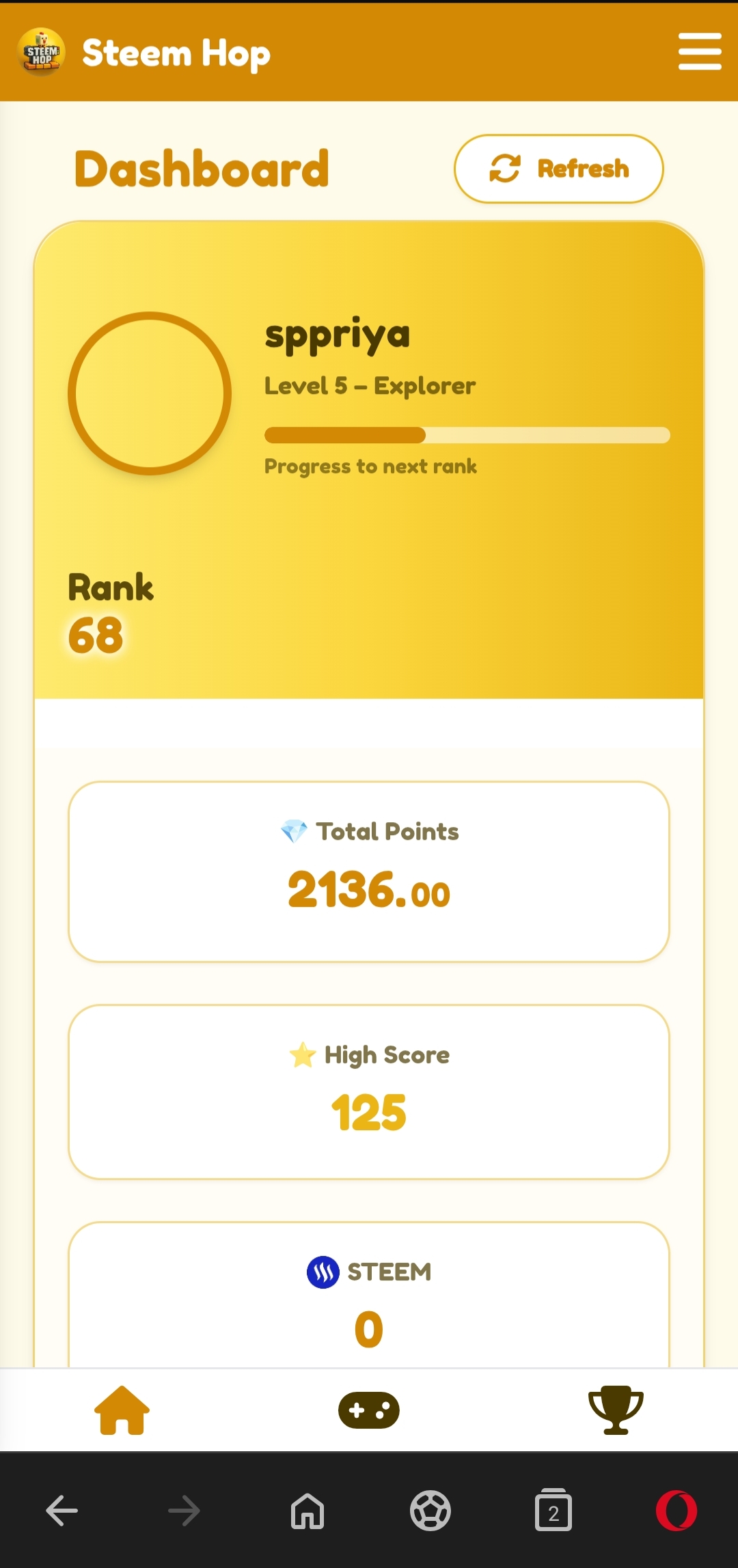Go back in the browser
This screenshot has width=738, height=1568.
click(61, 1511)
